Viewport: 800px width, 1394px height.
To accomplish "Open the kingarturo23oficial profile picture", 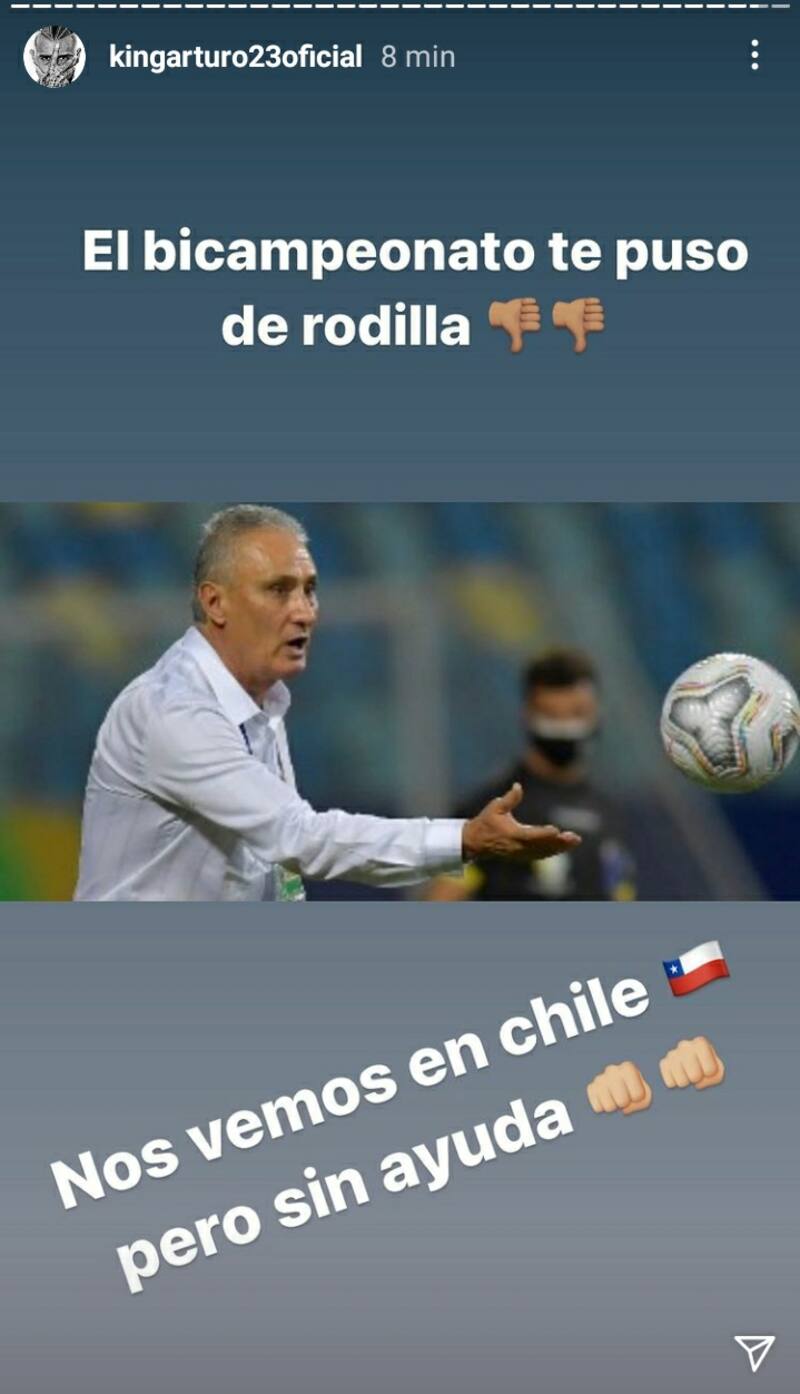I will tap(54, 56).
